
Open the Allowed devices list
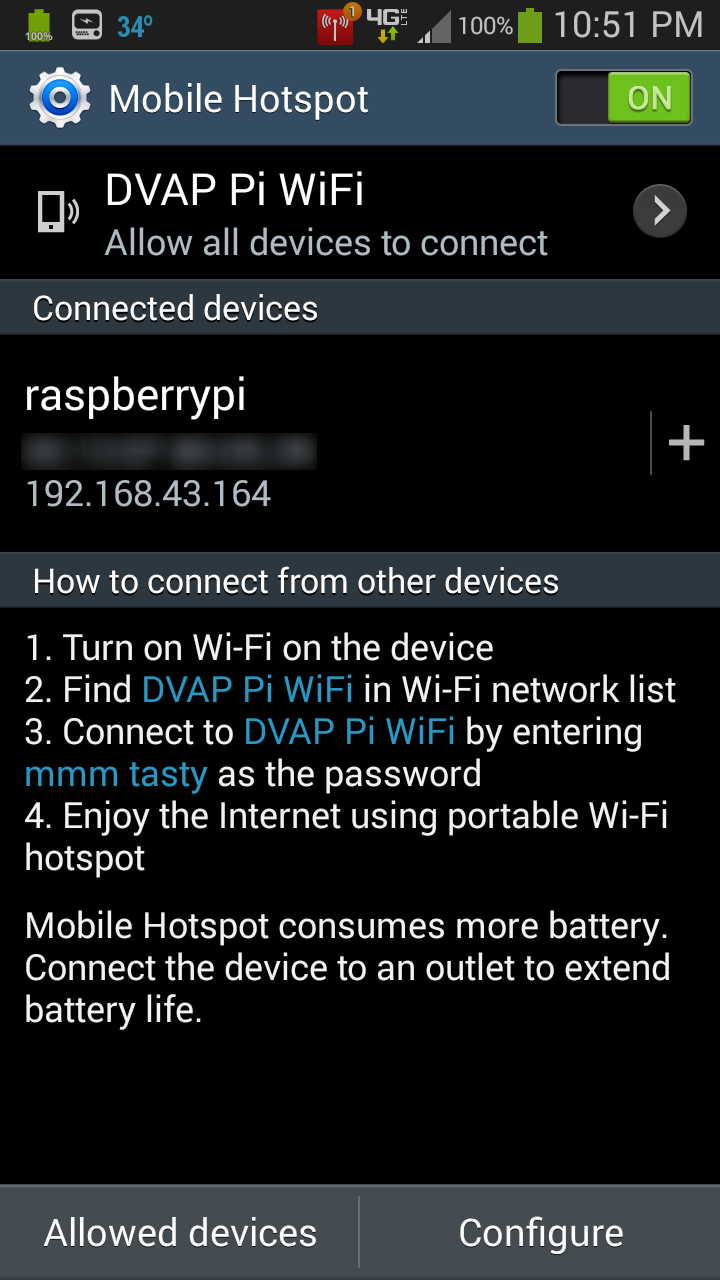click(x=180, y=1233)
